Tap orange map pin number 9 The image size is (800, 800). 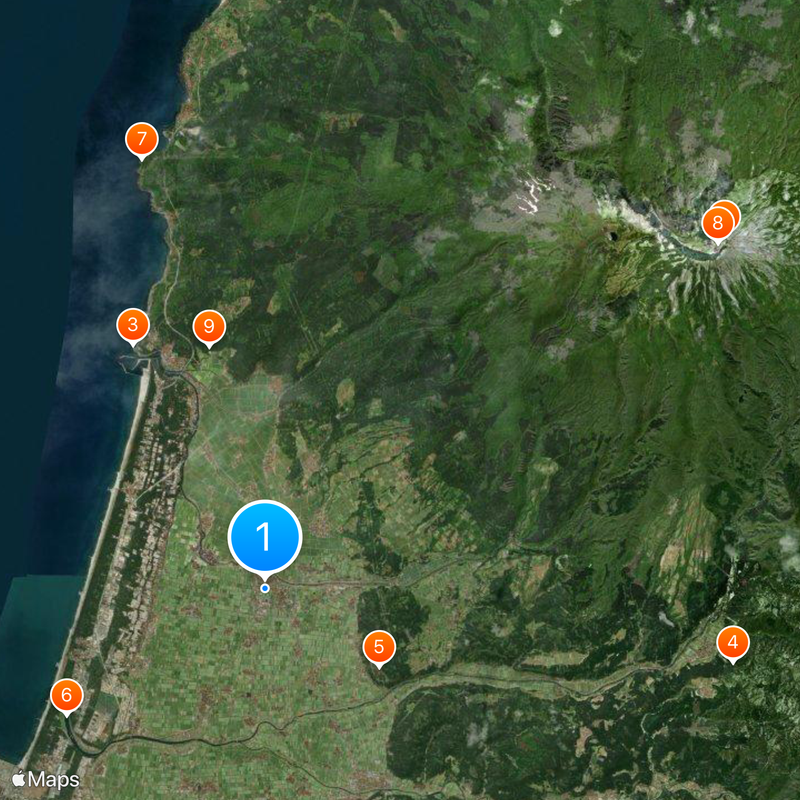(x=208, y=326)
